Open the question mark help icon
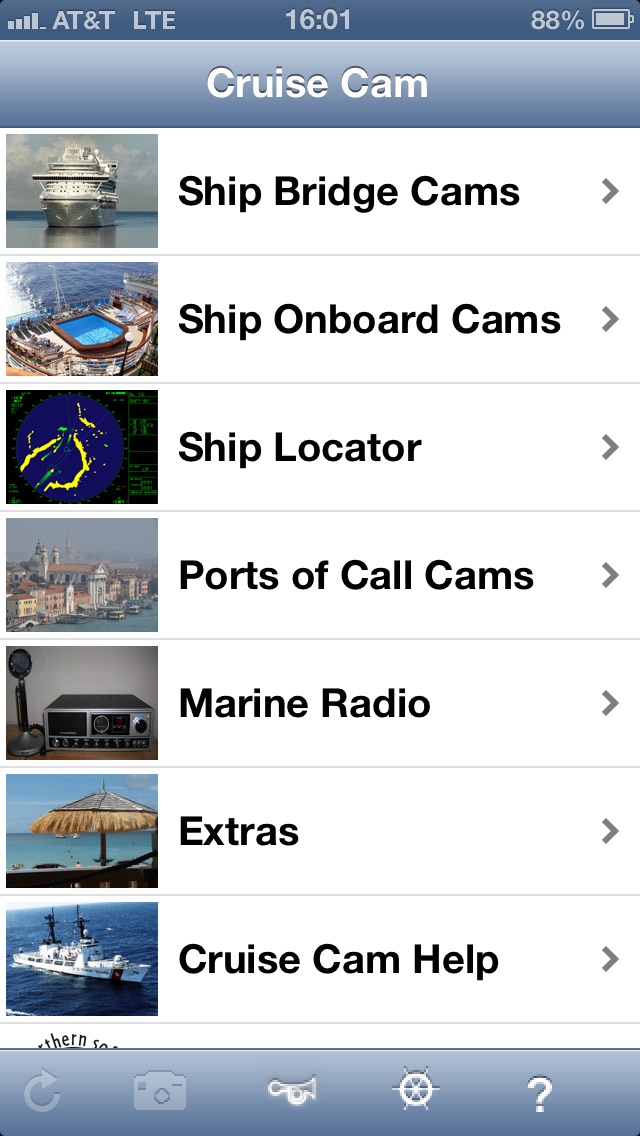Screen dimensions: 640x1136 click(x=540, y=1093)
